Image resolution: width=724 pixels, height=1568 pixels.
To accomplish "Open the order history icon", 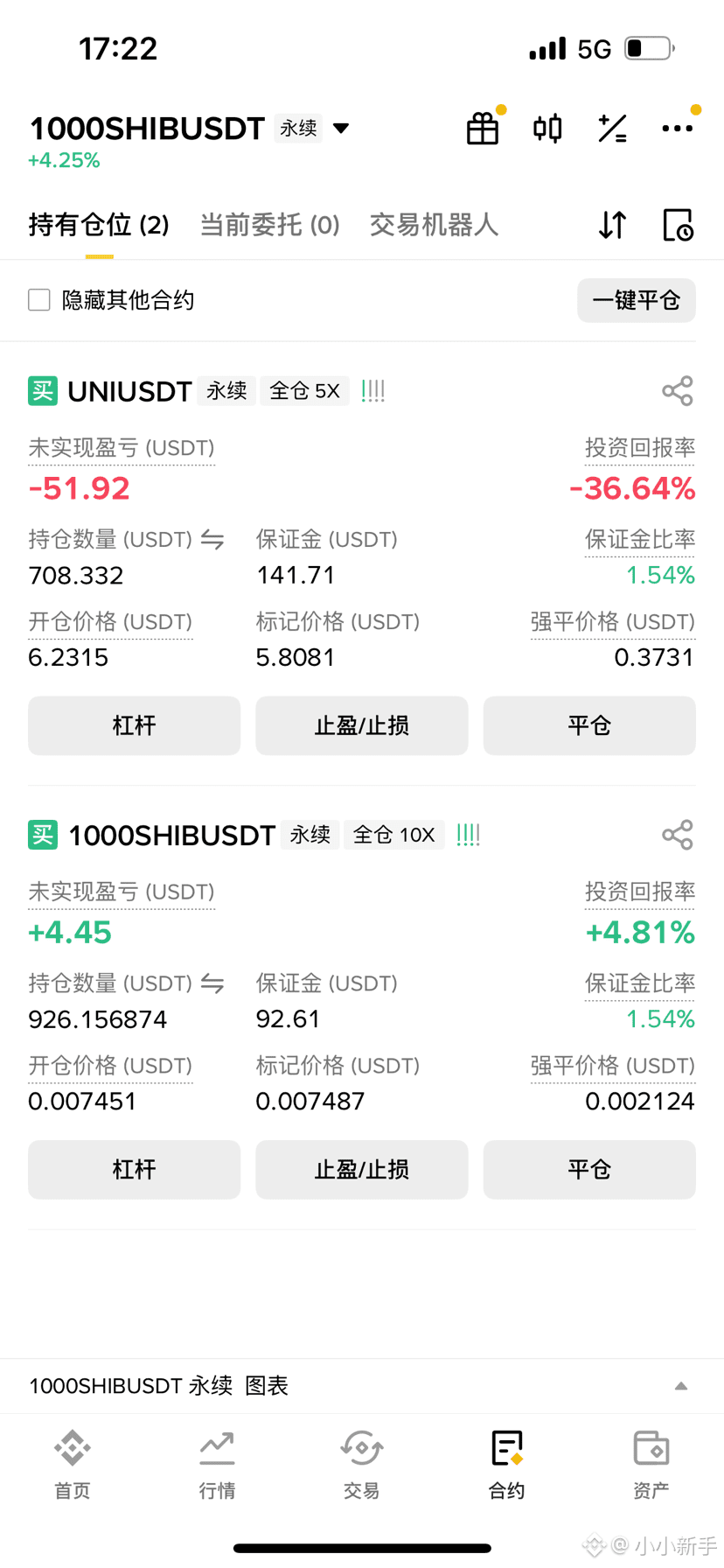I will [678, 225].
